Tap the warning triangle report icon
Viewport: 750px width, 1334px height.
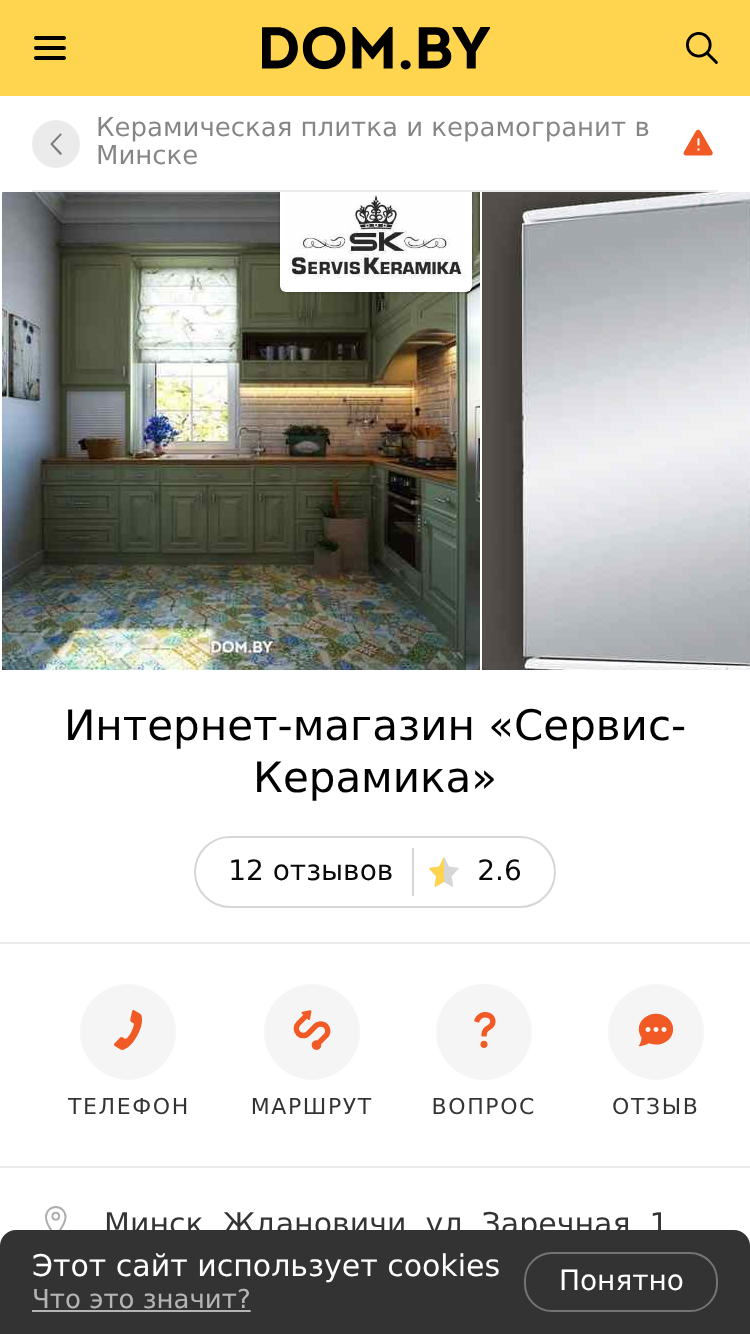[698, 143]
